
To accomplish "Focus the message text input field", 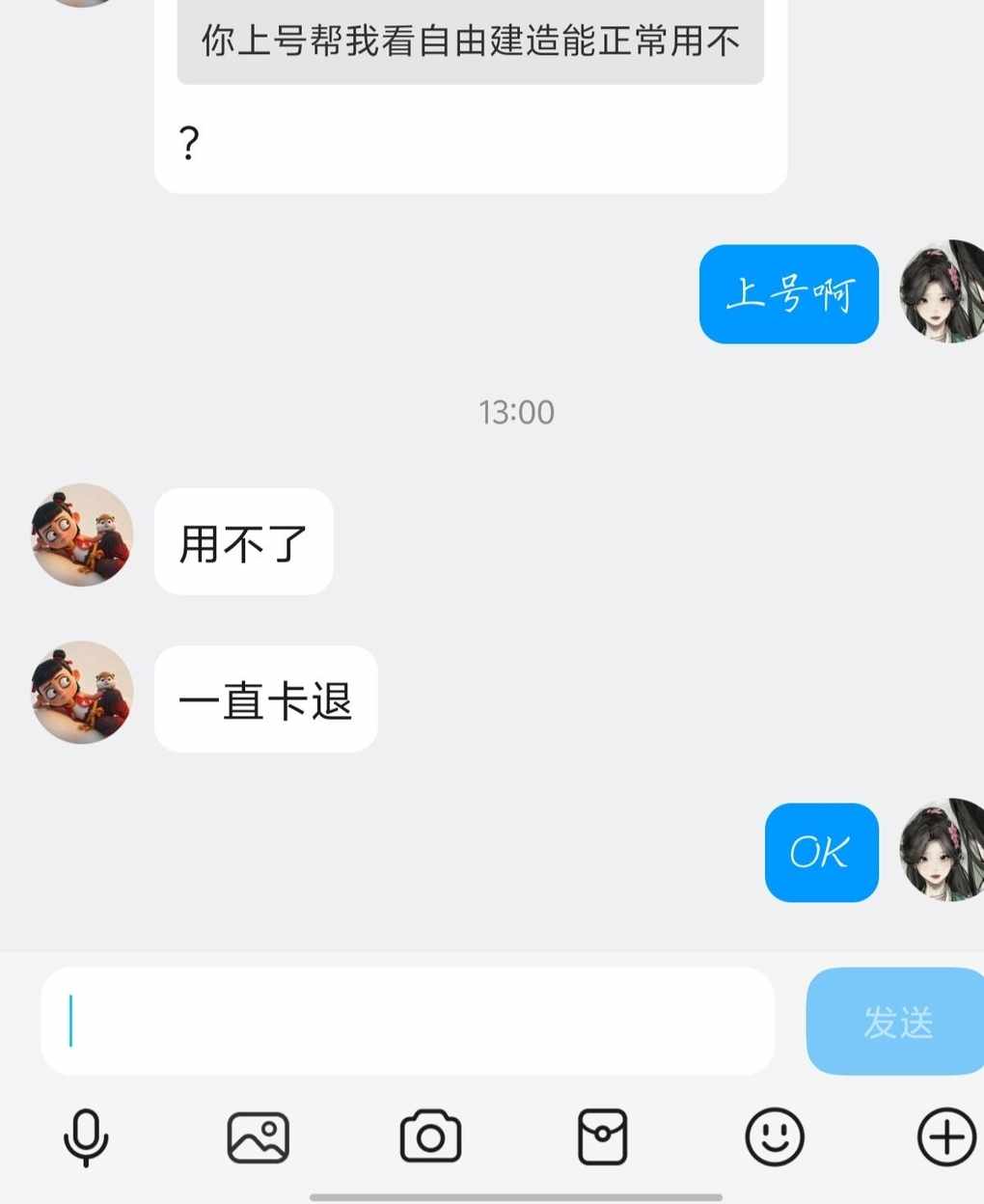I will pyautogui.click(x=407, y=1021).
